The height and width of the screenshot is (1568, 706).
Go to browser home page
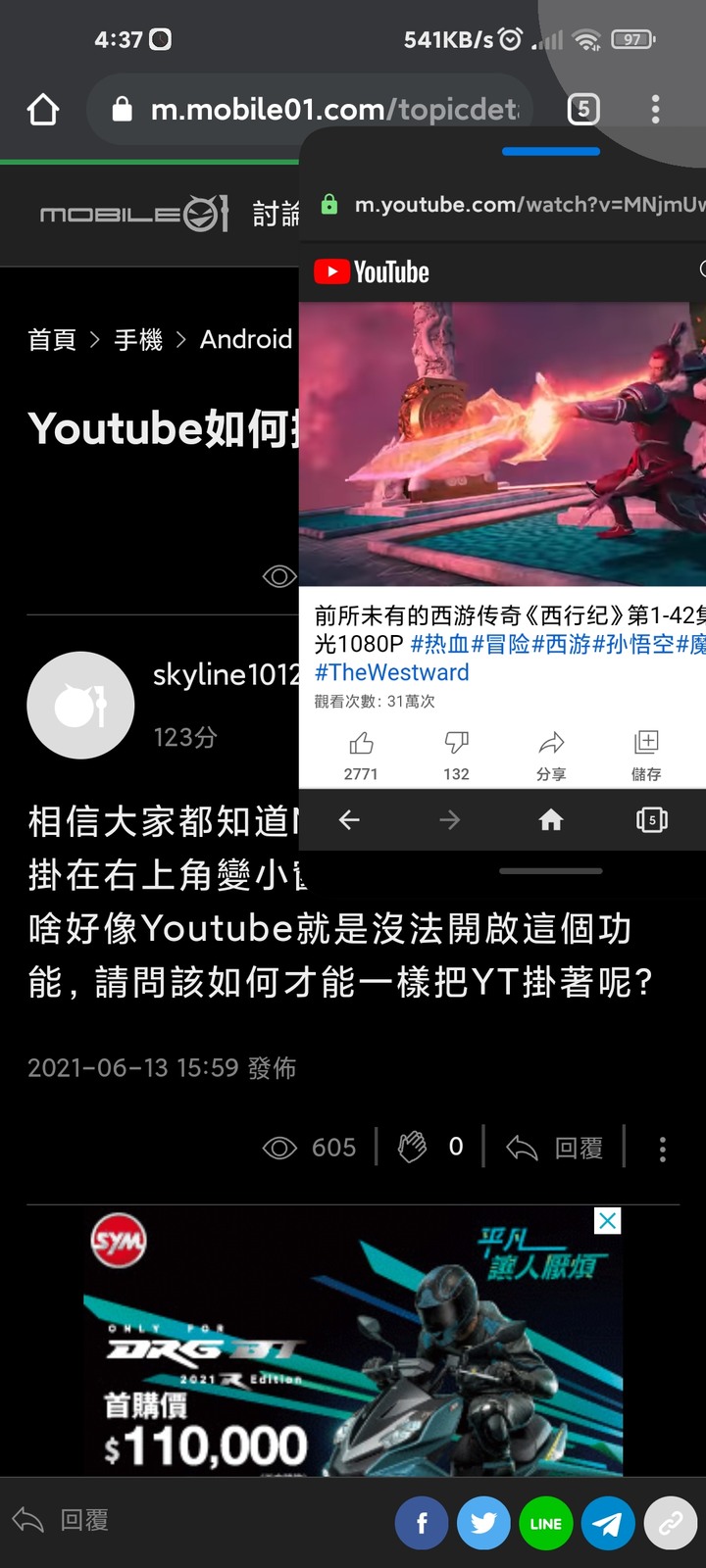43,109
